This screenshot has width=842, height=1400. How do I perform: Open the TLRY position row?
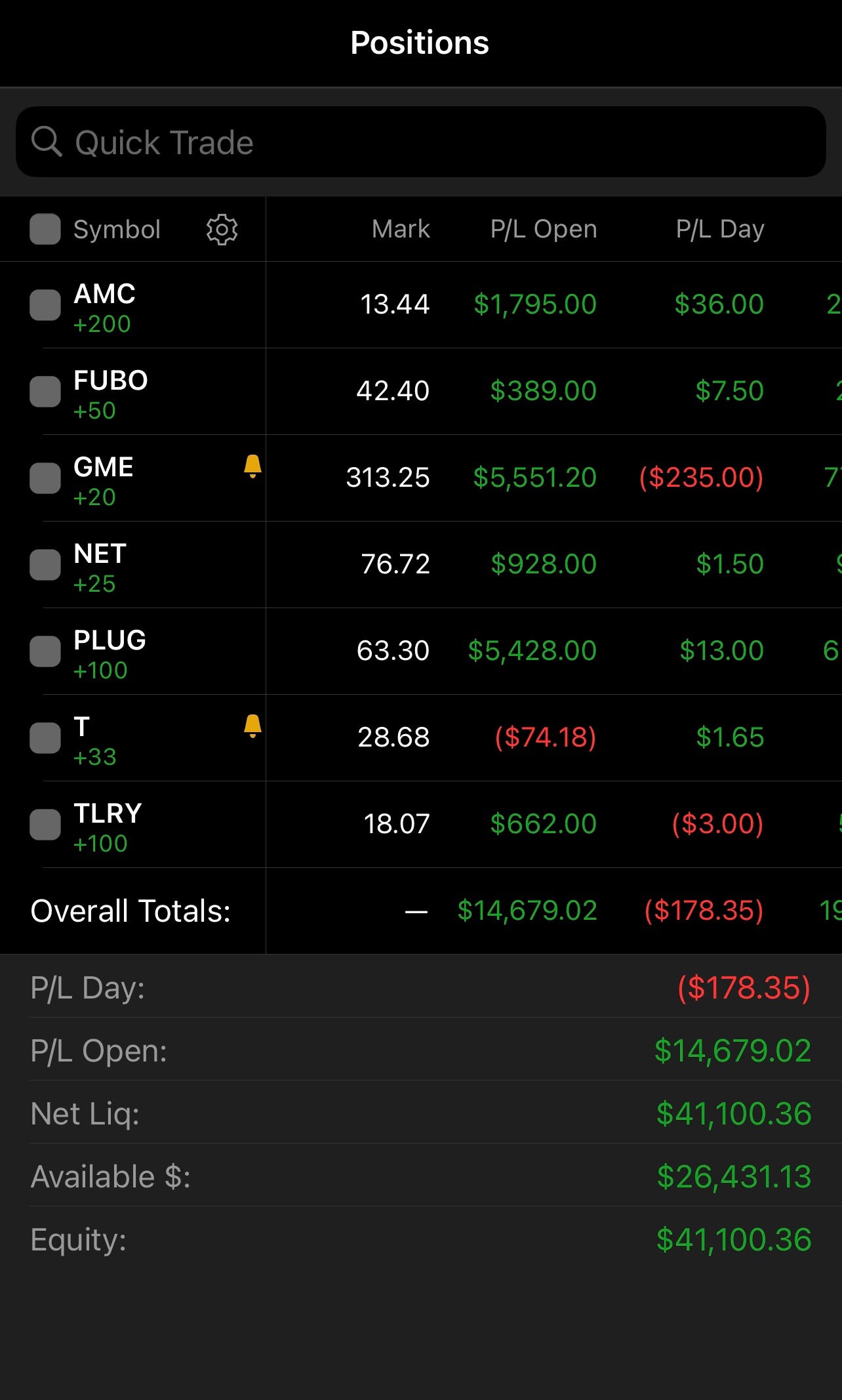pos(421,825)
